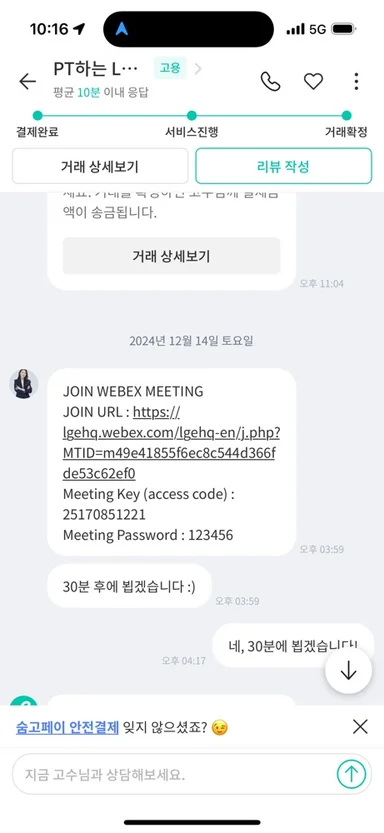The height and width of the screenshot is (833, 384).
Task: Send the message with the arrow button
Action: 351,774
